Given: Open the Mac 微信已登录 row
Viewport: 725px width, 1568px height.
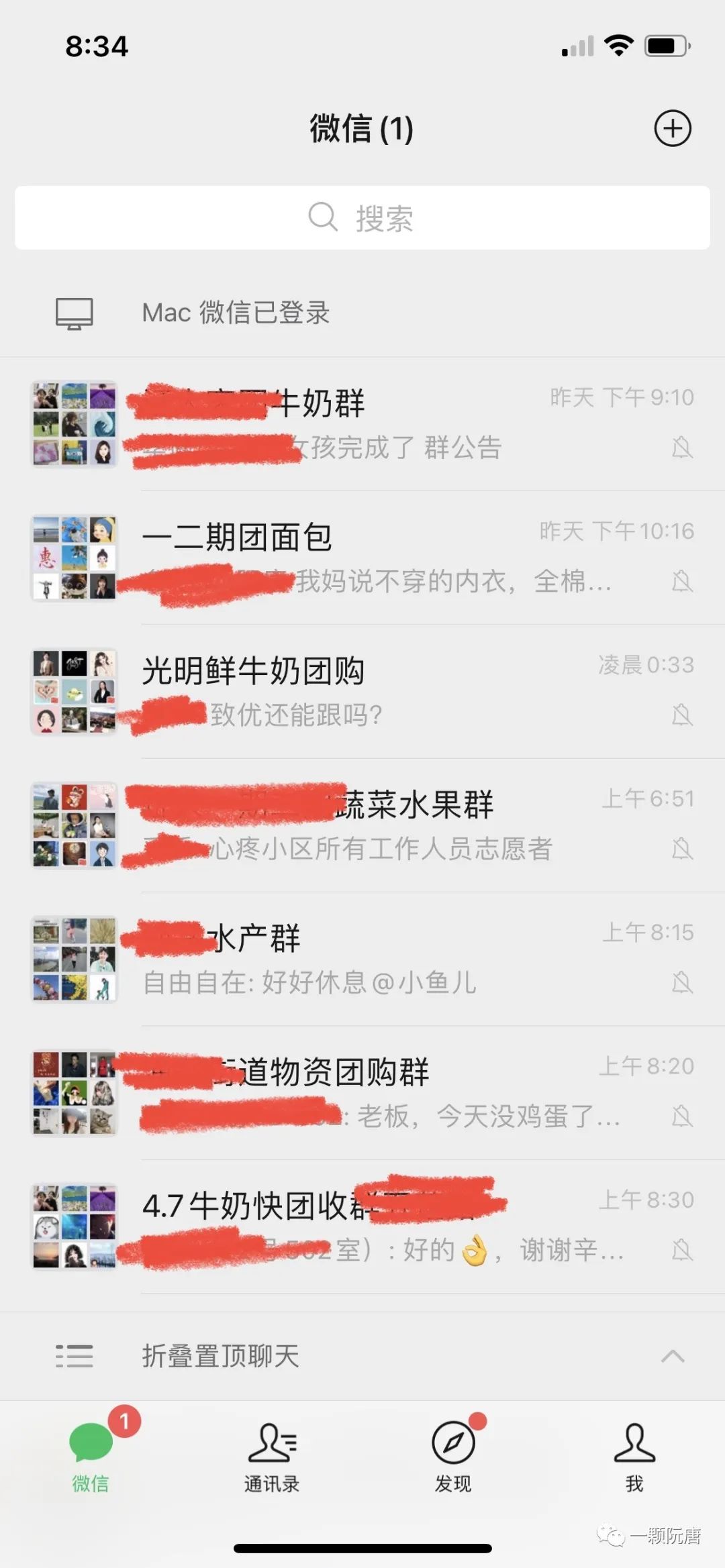Looking at the screenshot, I should pos(362,313).
